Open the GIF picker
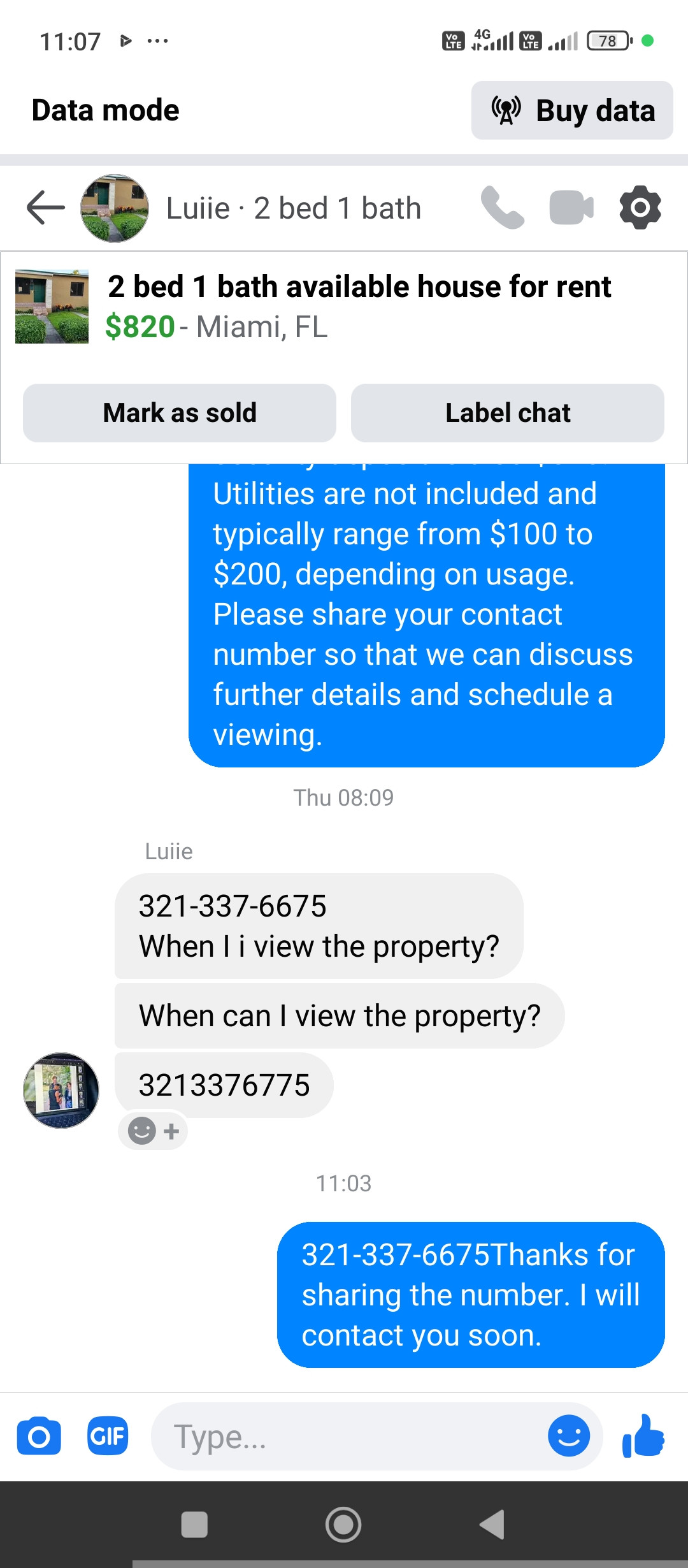This screenshot has width=688, height=1568. 108,1437
